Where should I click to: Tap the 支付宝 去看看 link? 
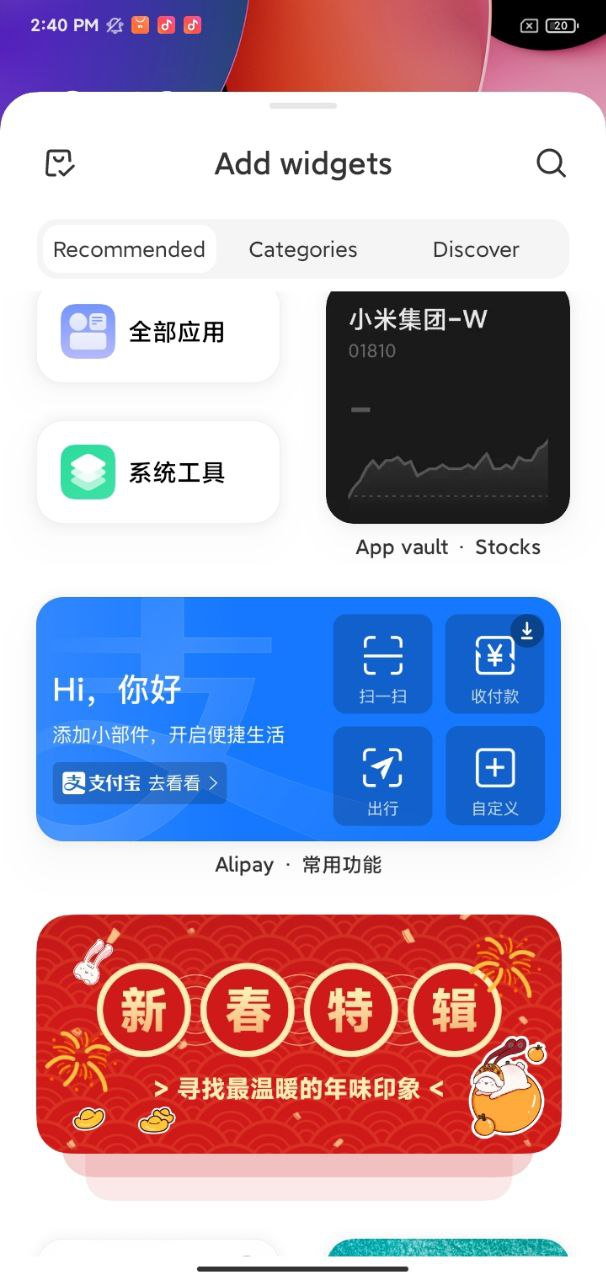(140, 783)
